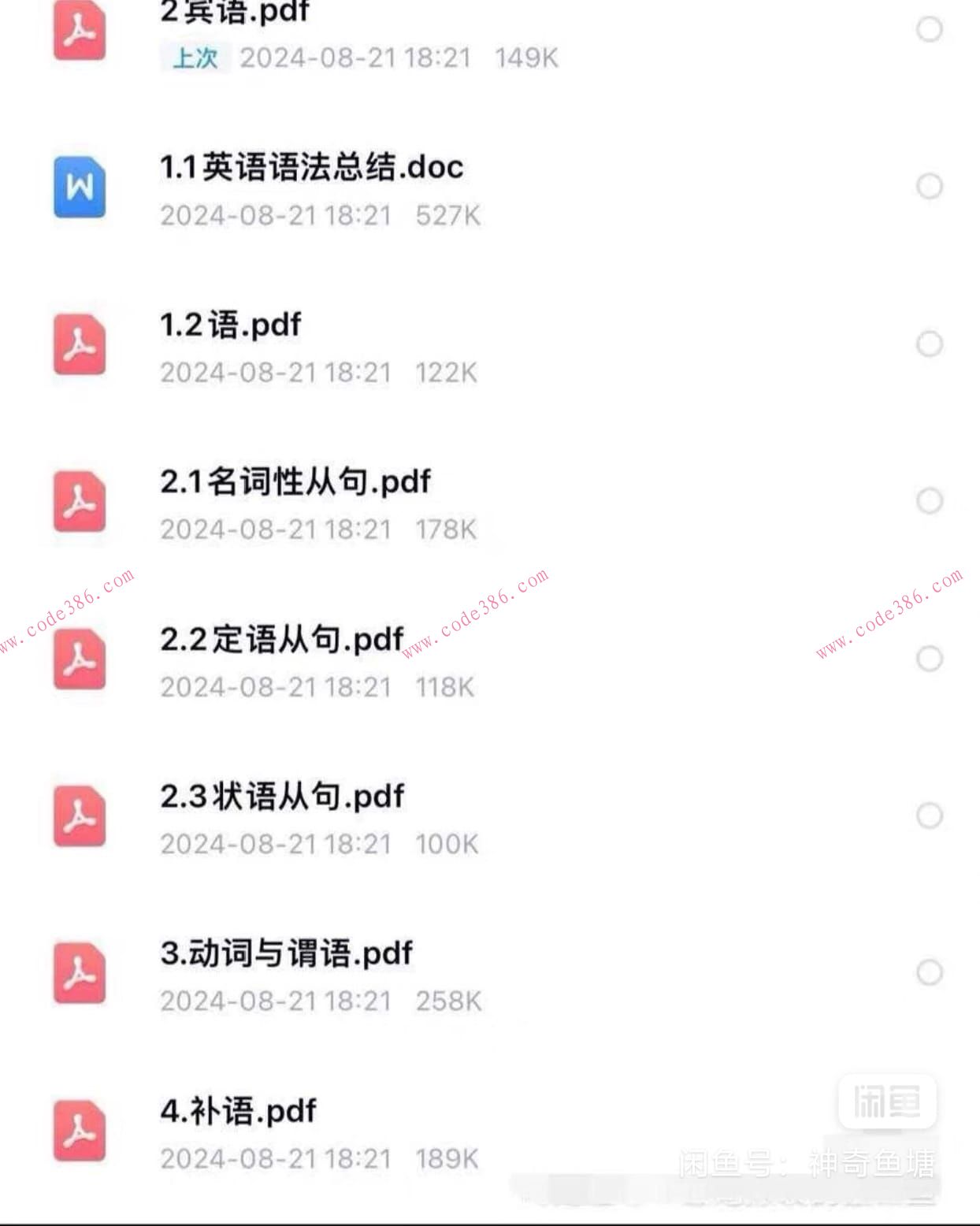
Task: Click the 上次 badge under 2宾语.pdf
Action: [195, 58]
